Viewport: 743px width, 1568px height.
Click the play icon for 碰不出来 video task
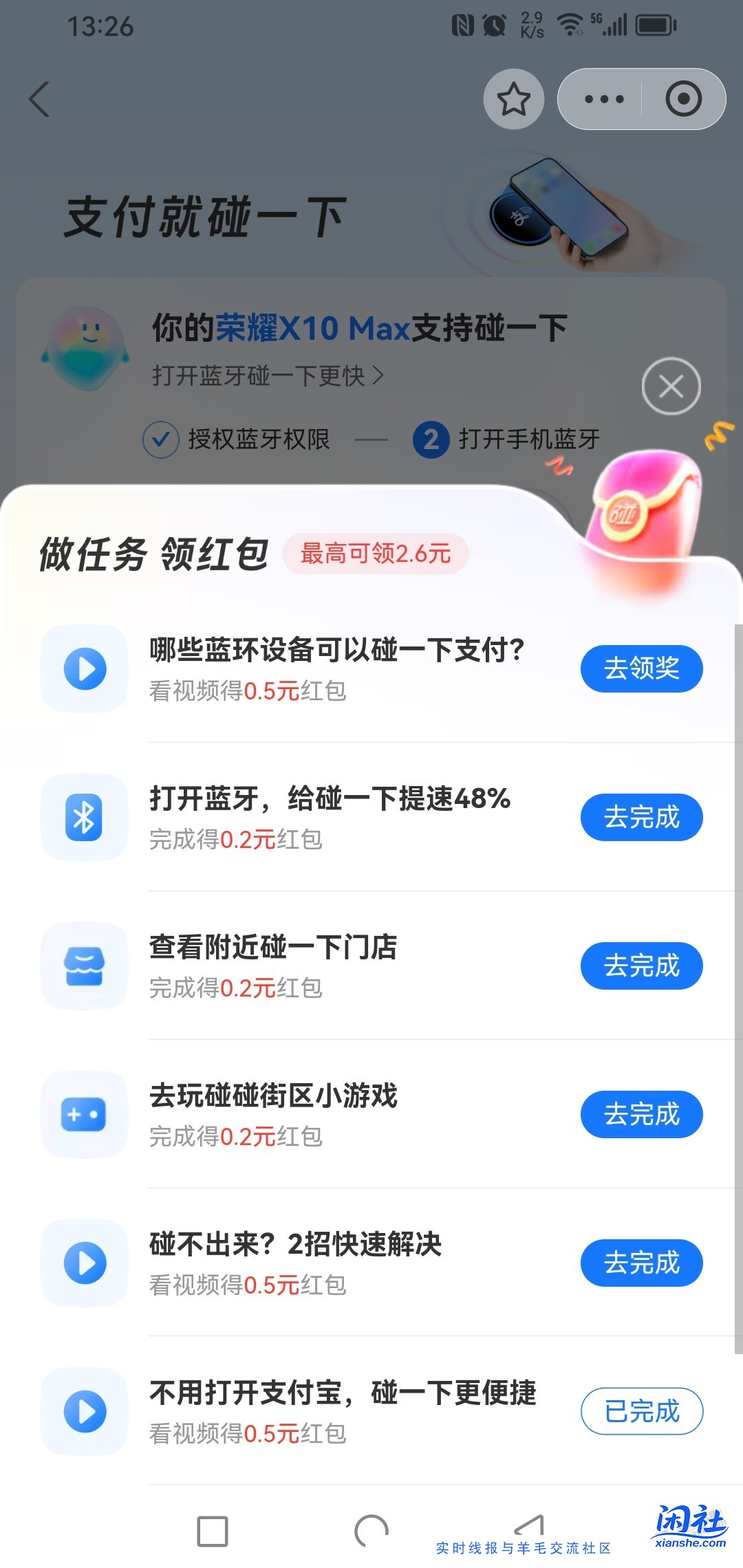(84, 1264)
